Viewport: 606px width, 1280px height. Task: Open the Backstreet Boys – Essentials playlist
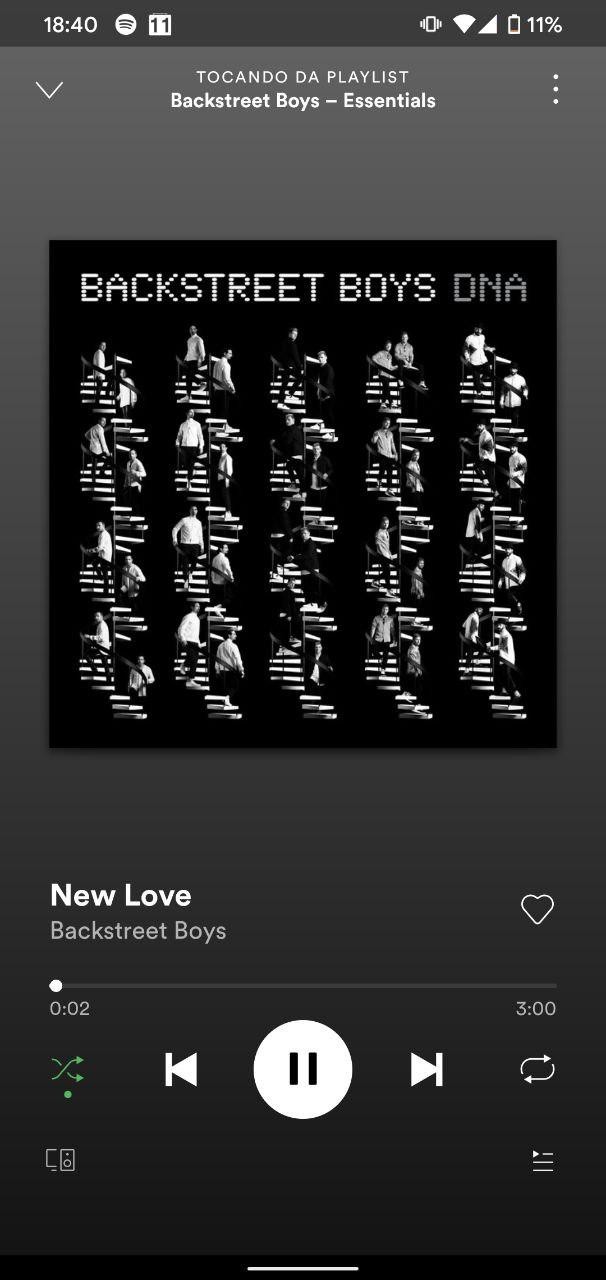[303, 101]
